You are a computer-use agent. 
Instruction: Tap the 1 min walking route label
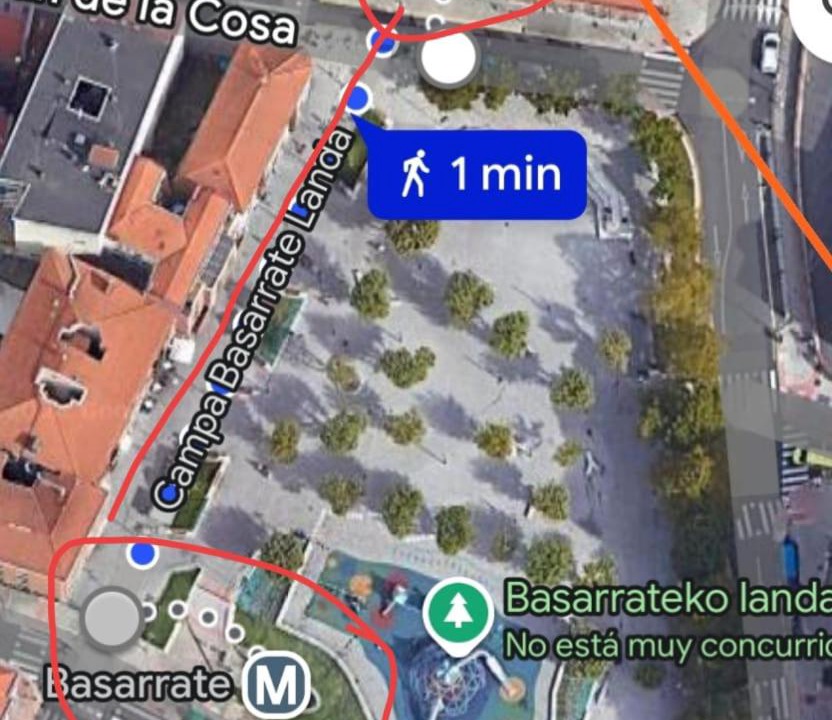pos(477,175)
